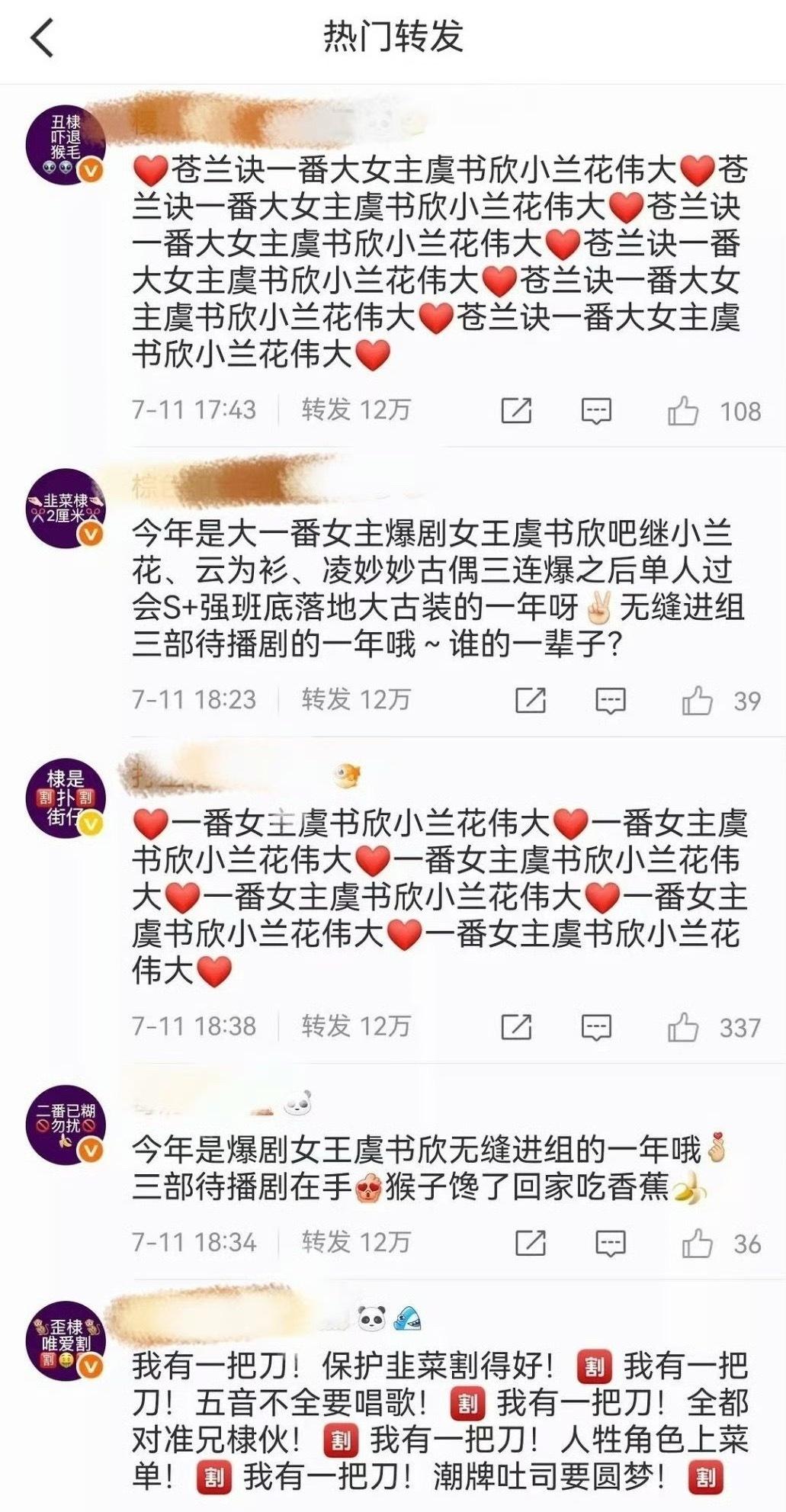
Task: Open the 歪棣唯爱割 avatar profile
Action: click(66, 1340)
